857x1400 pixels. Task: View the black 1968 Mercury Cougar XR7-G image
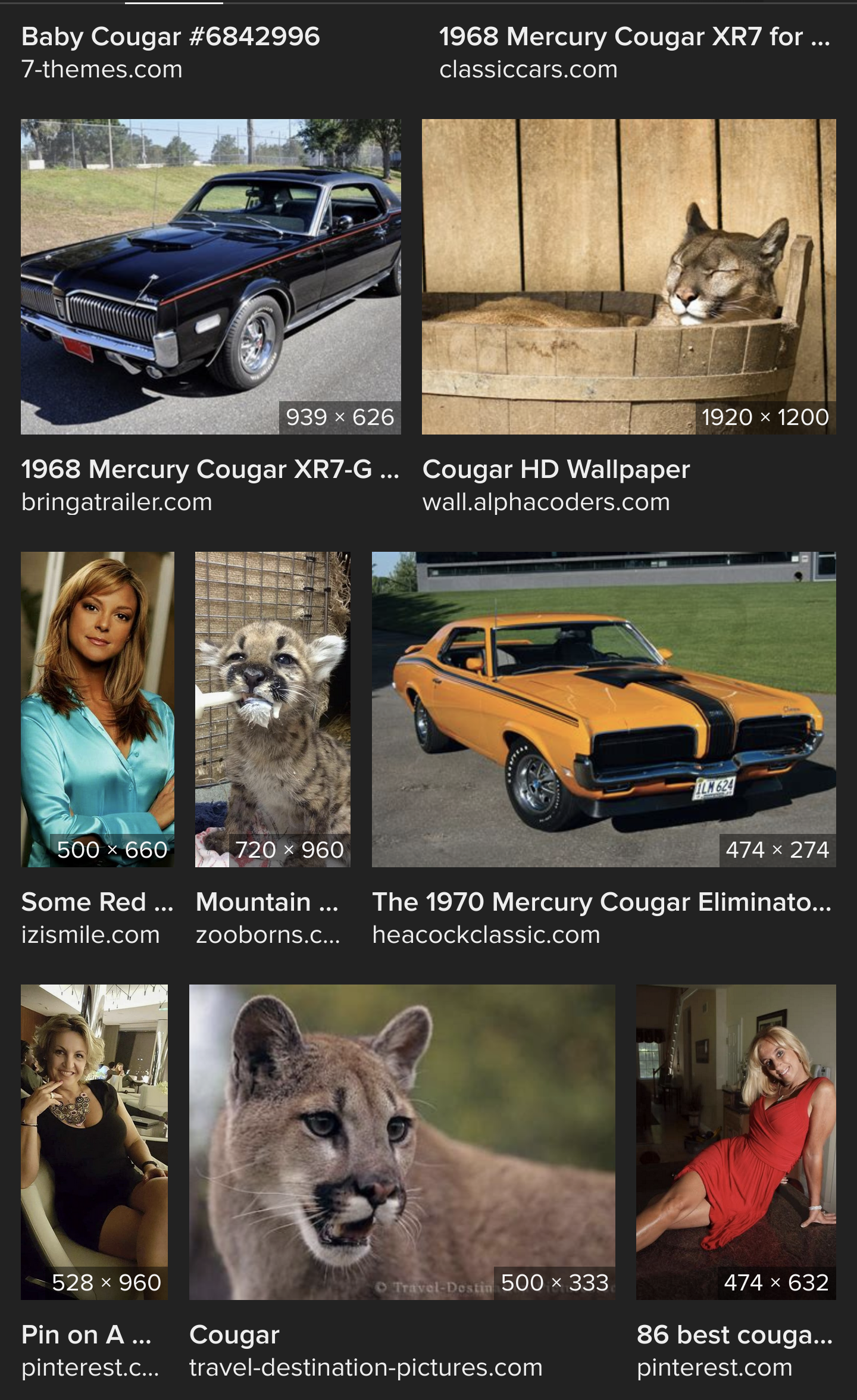(211, 276)
